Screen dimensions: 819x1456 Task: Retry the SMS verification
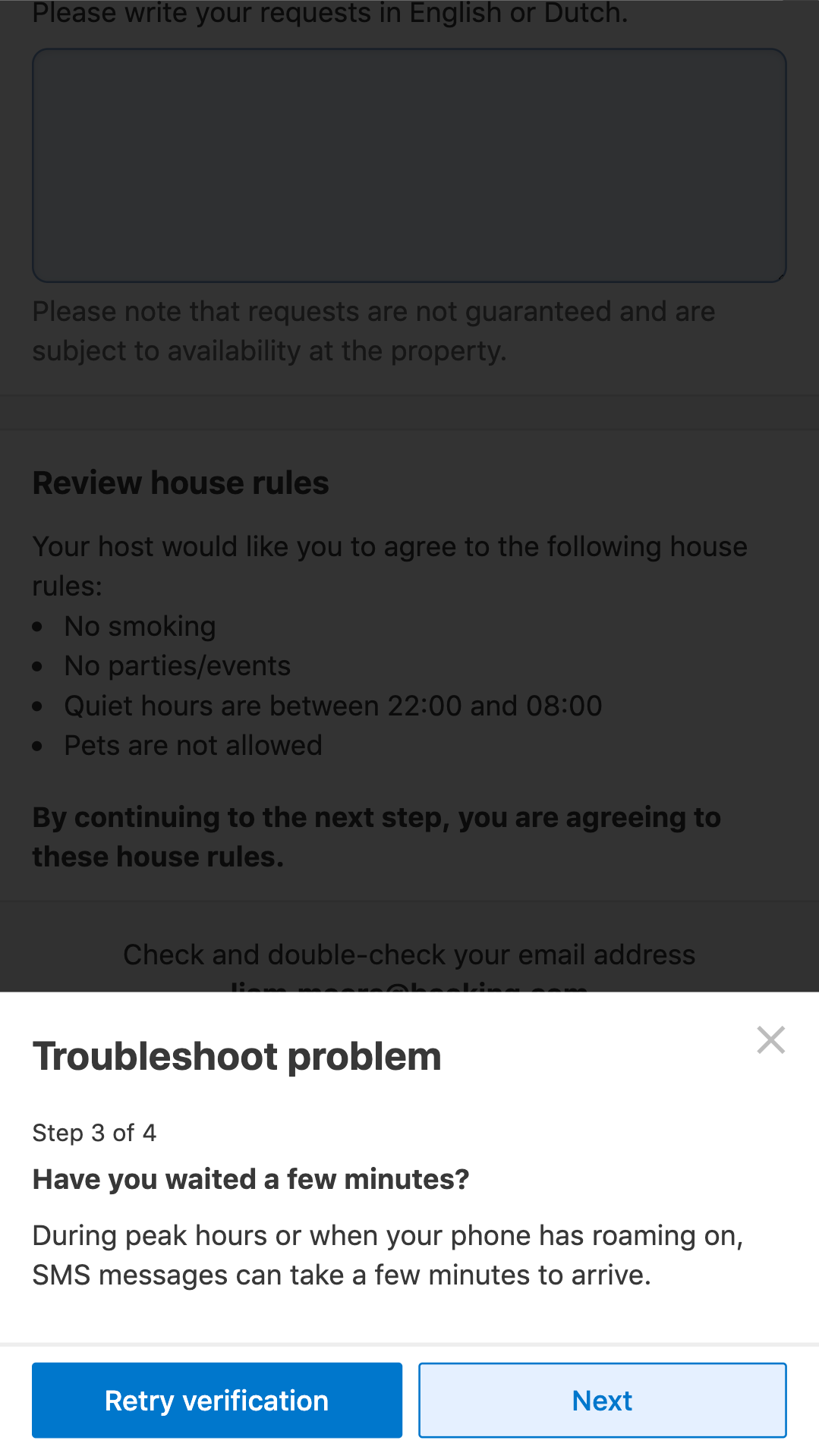216,1400
